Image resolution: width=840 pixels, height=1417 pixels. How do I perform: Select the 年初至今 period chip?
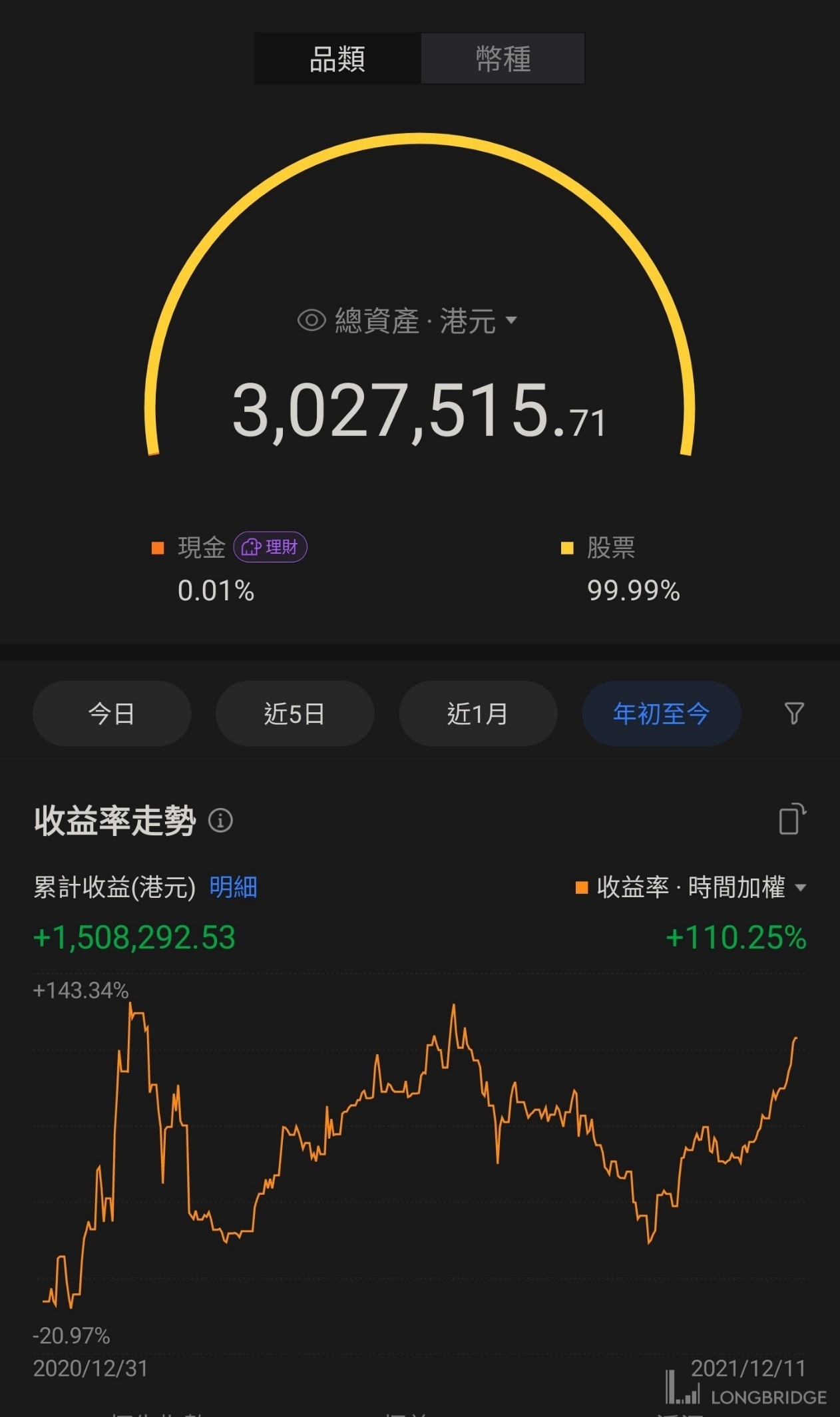pyautogui.click(x=661, y=713)
